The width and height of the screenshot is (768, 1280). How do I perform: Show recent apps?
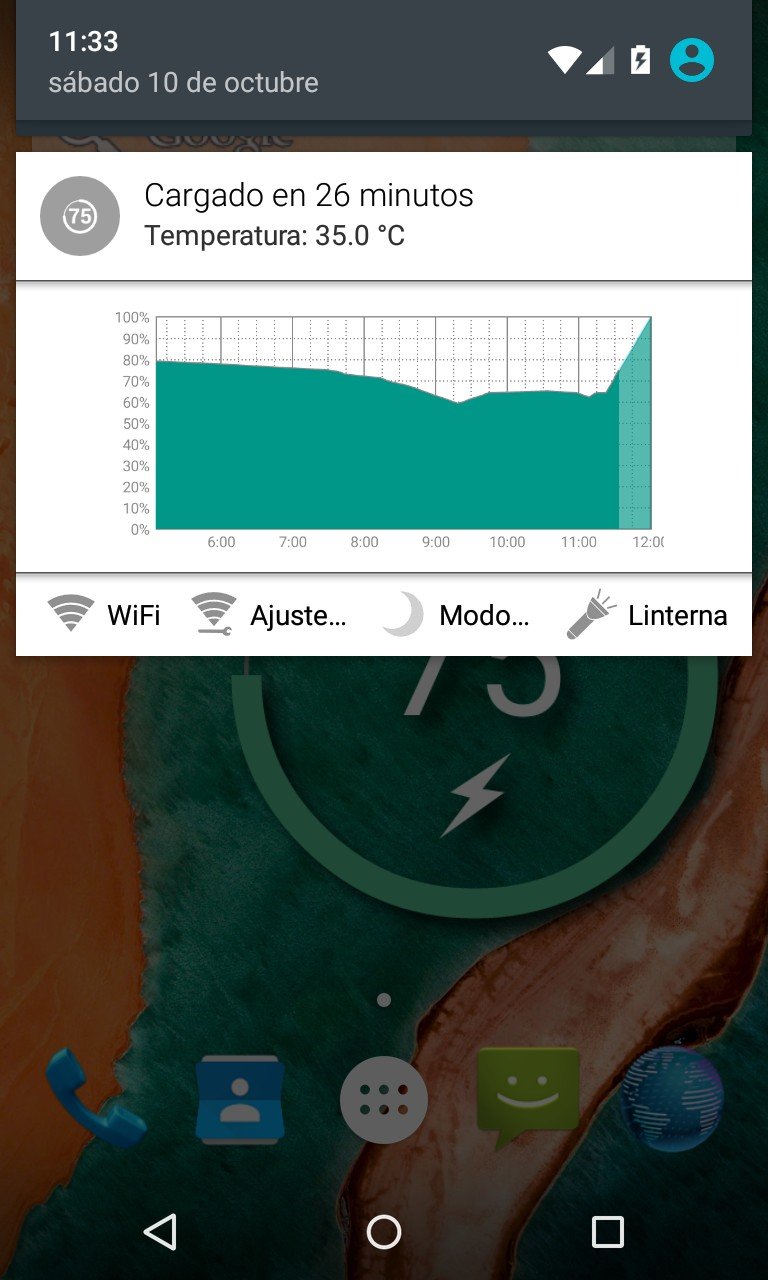[x=607, y=1232]
